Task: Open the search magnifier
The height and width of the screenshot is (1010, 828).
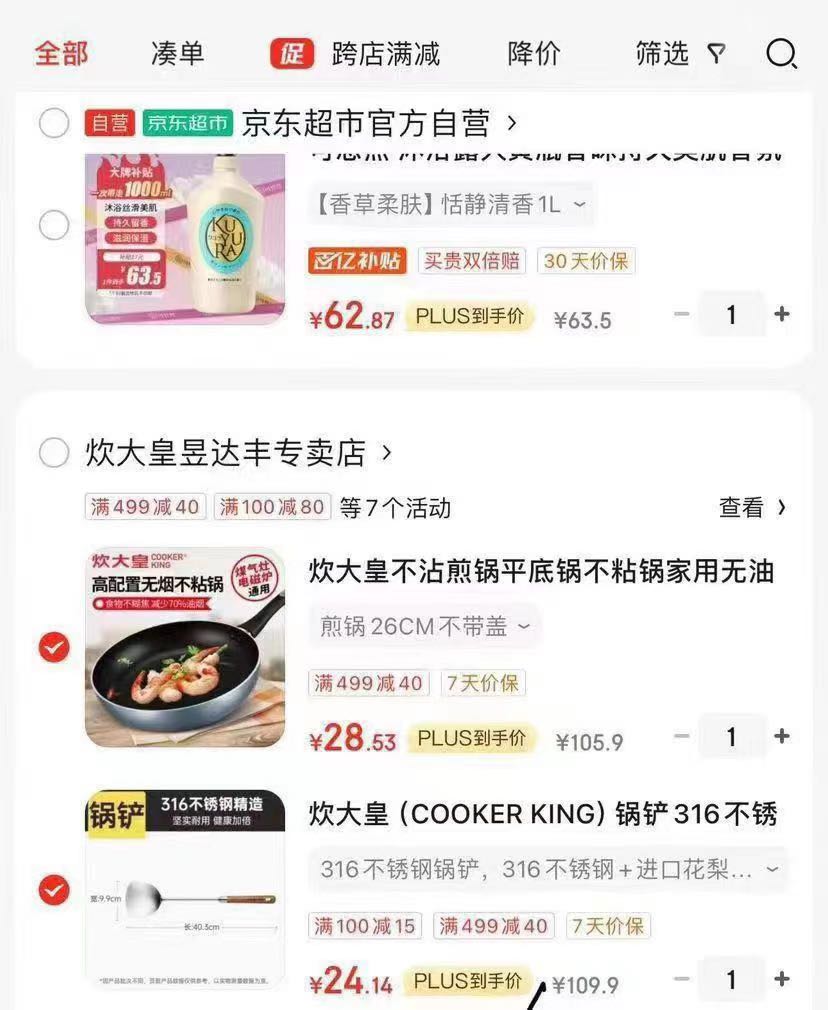Action: point(781,54)
